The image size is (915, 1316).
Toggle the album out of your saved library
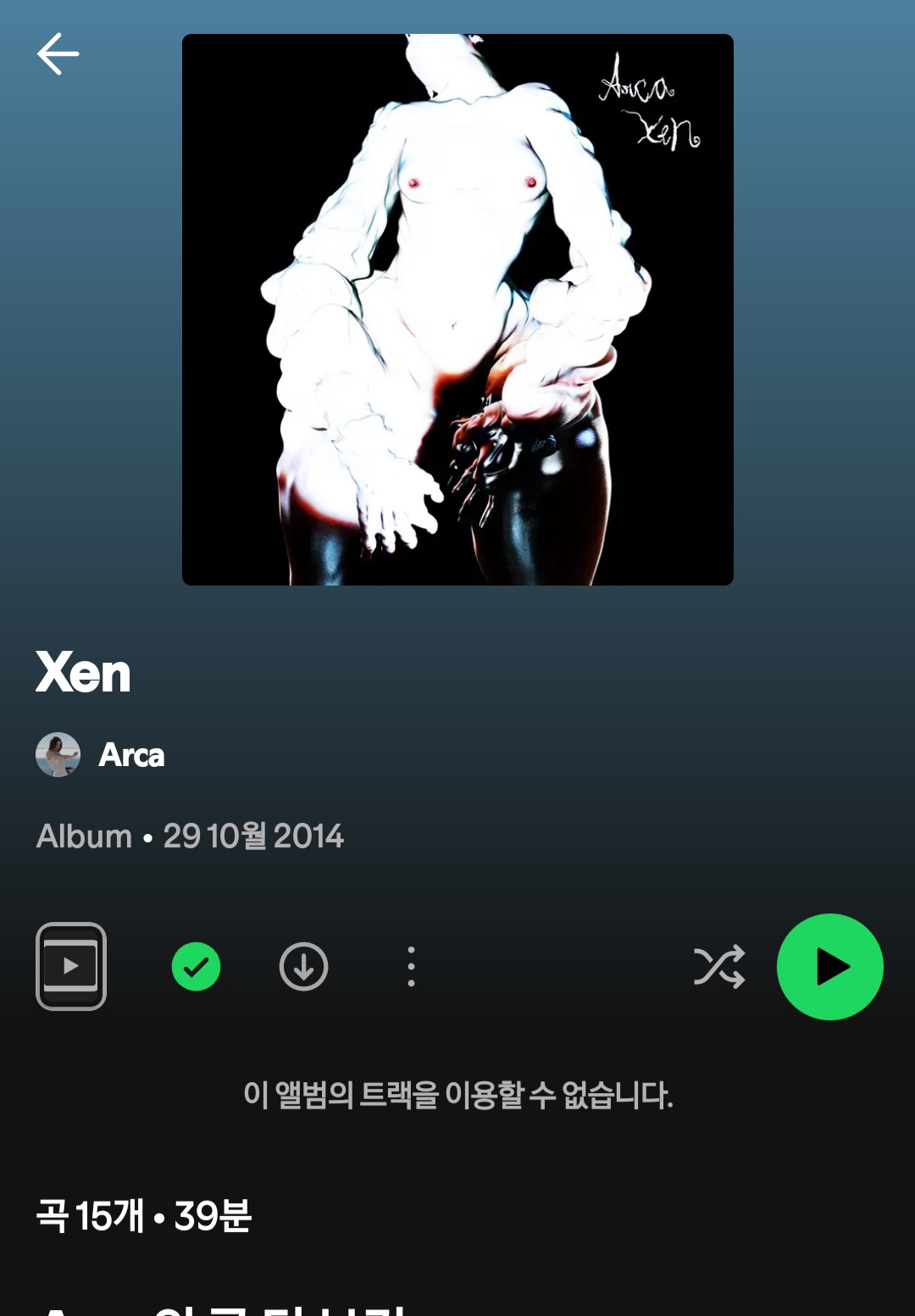[195, 966]
